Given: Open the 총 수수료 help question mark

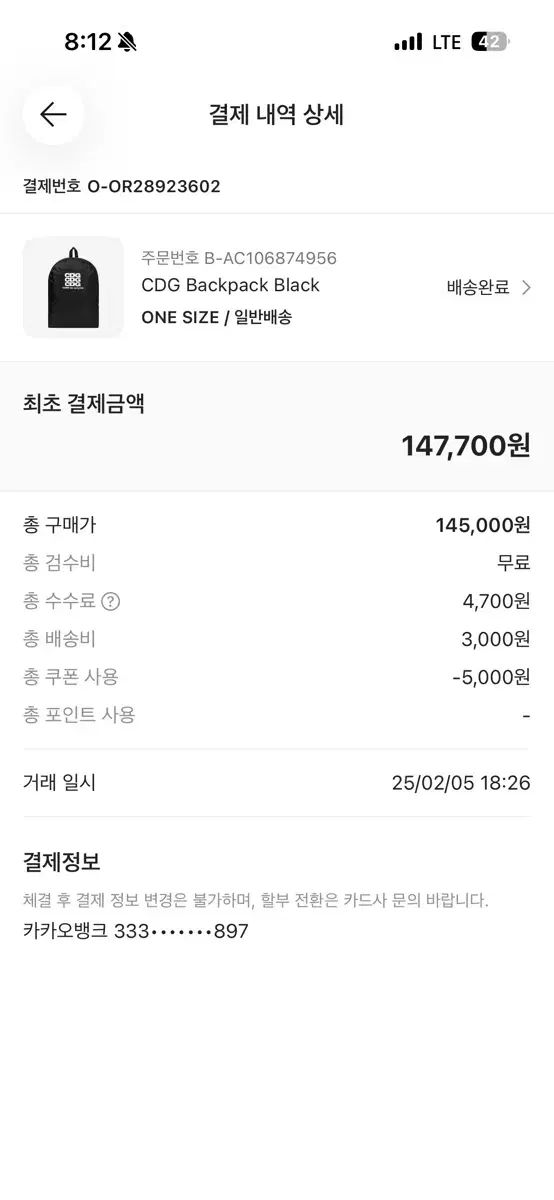Looking at the screenshot, I should (111, 602).
